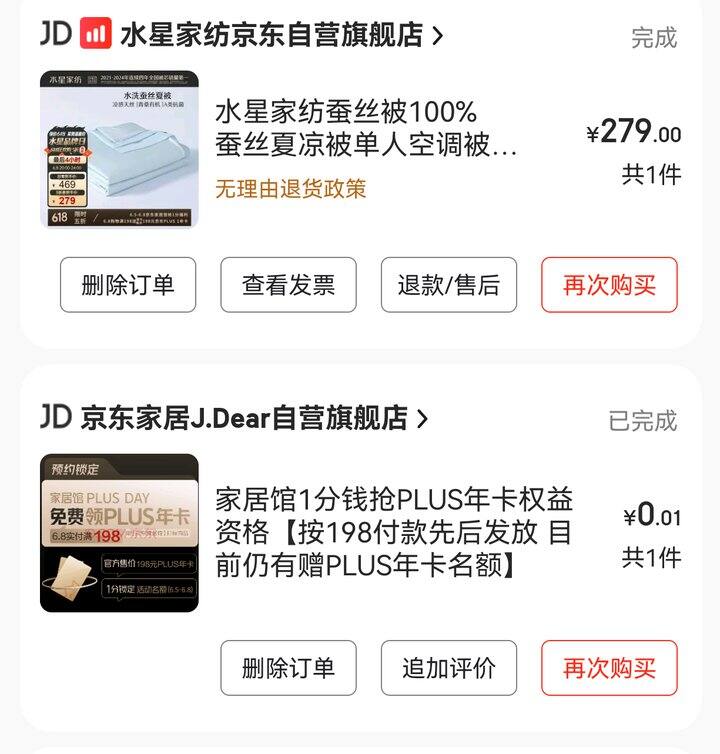The height and width of the screenshot is (754, 720).
Task: Delete the PLUS年卡权益 order
Action: point(288,668)
